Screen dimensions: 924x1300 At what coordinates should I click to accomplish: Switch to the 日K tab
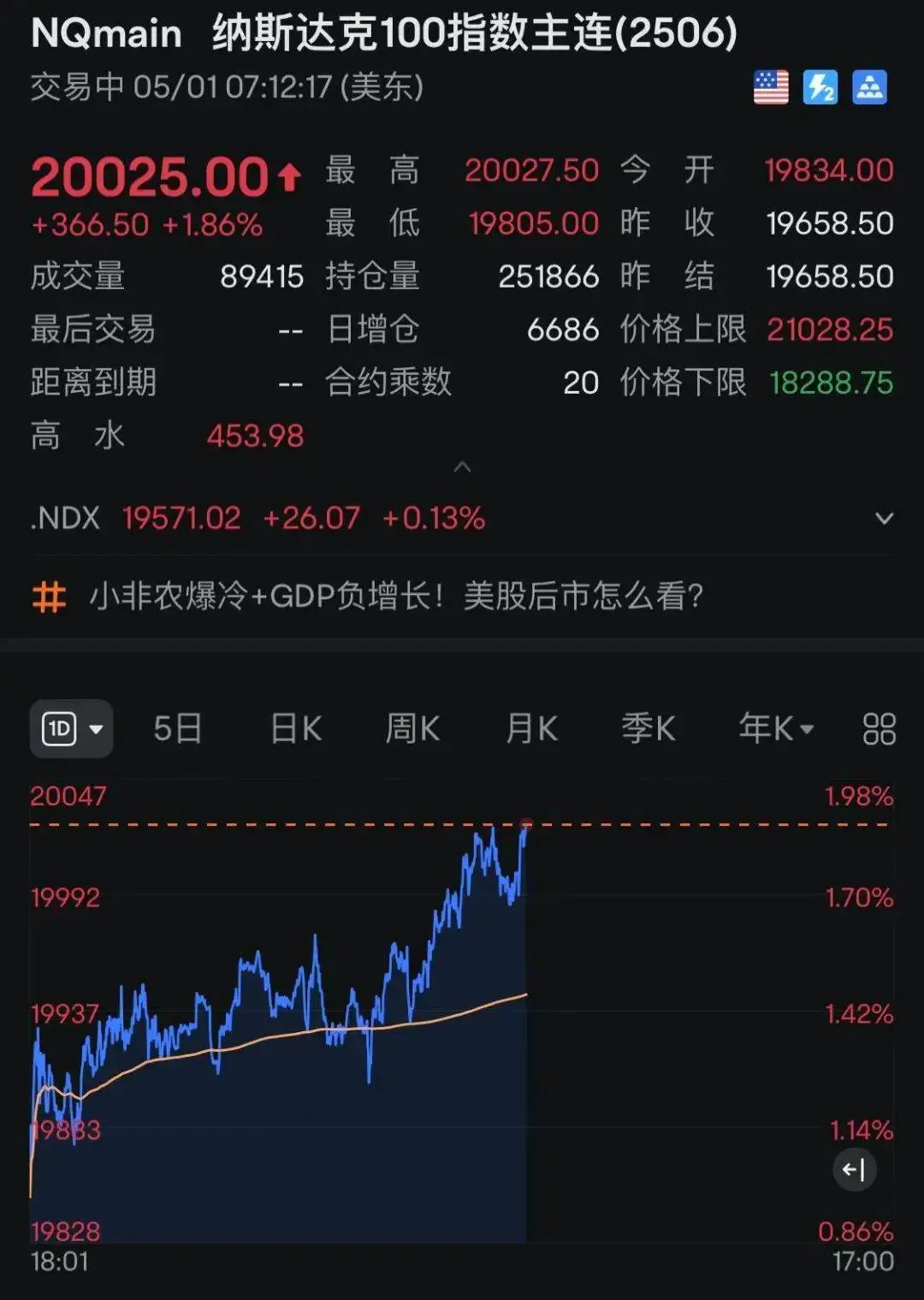[x=294, y=728]
